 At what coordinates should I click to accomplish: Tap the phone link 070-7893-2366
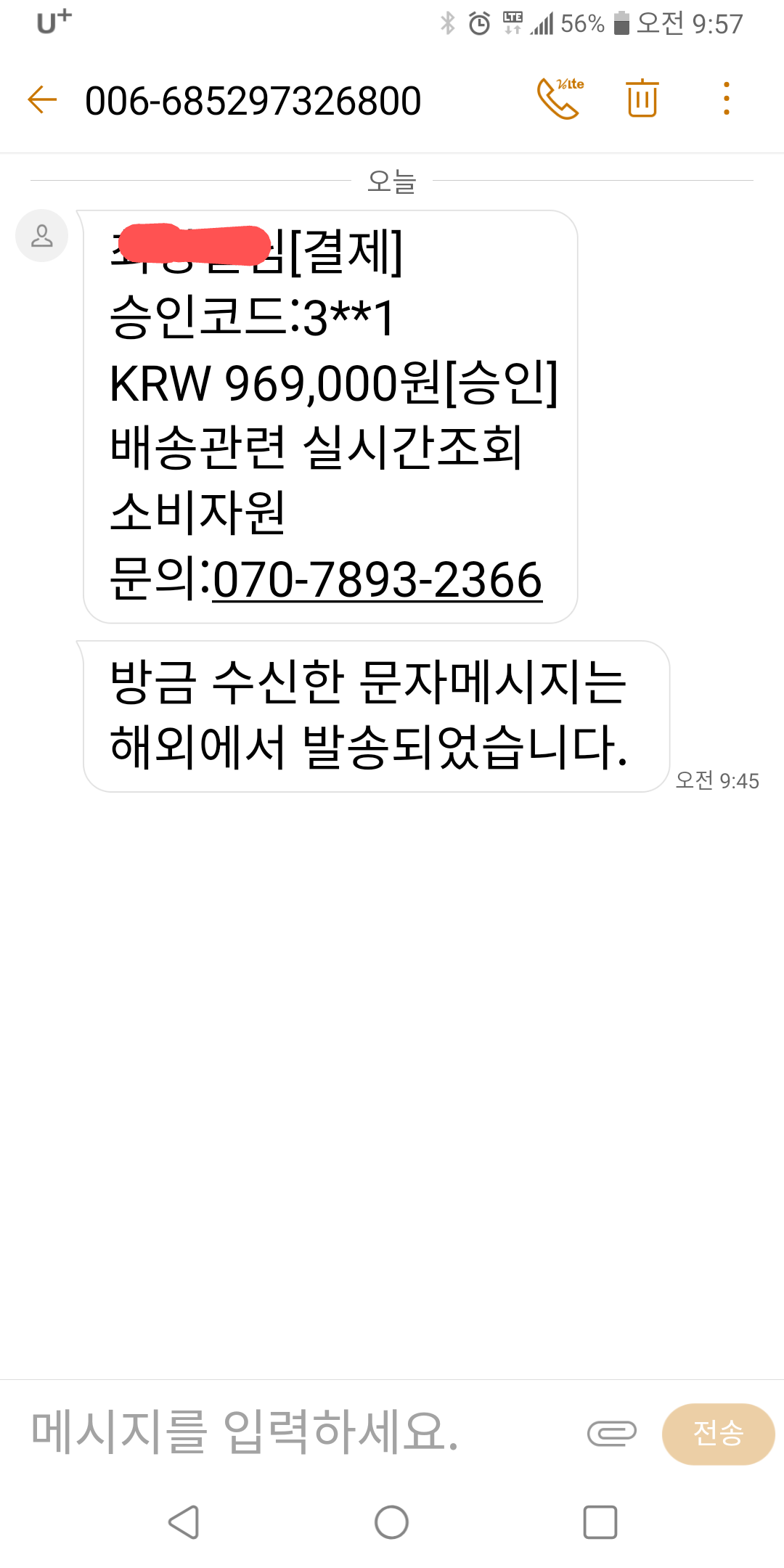[x=377, y=580]
